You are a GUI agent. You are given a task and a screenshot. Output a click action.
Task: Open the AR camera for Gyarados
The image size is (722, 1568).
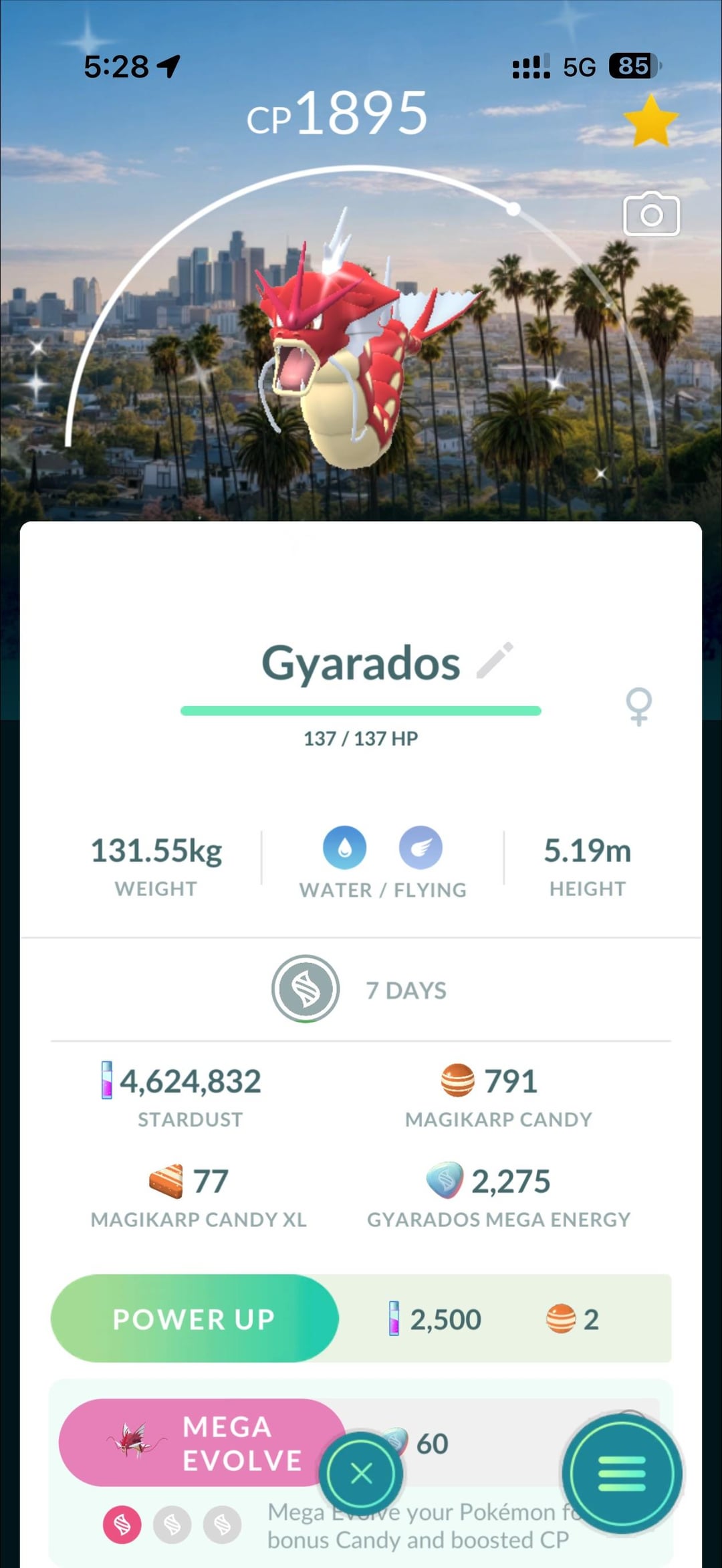click(651, 215)
